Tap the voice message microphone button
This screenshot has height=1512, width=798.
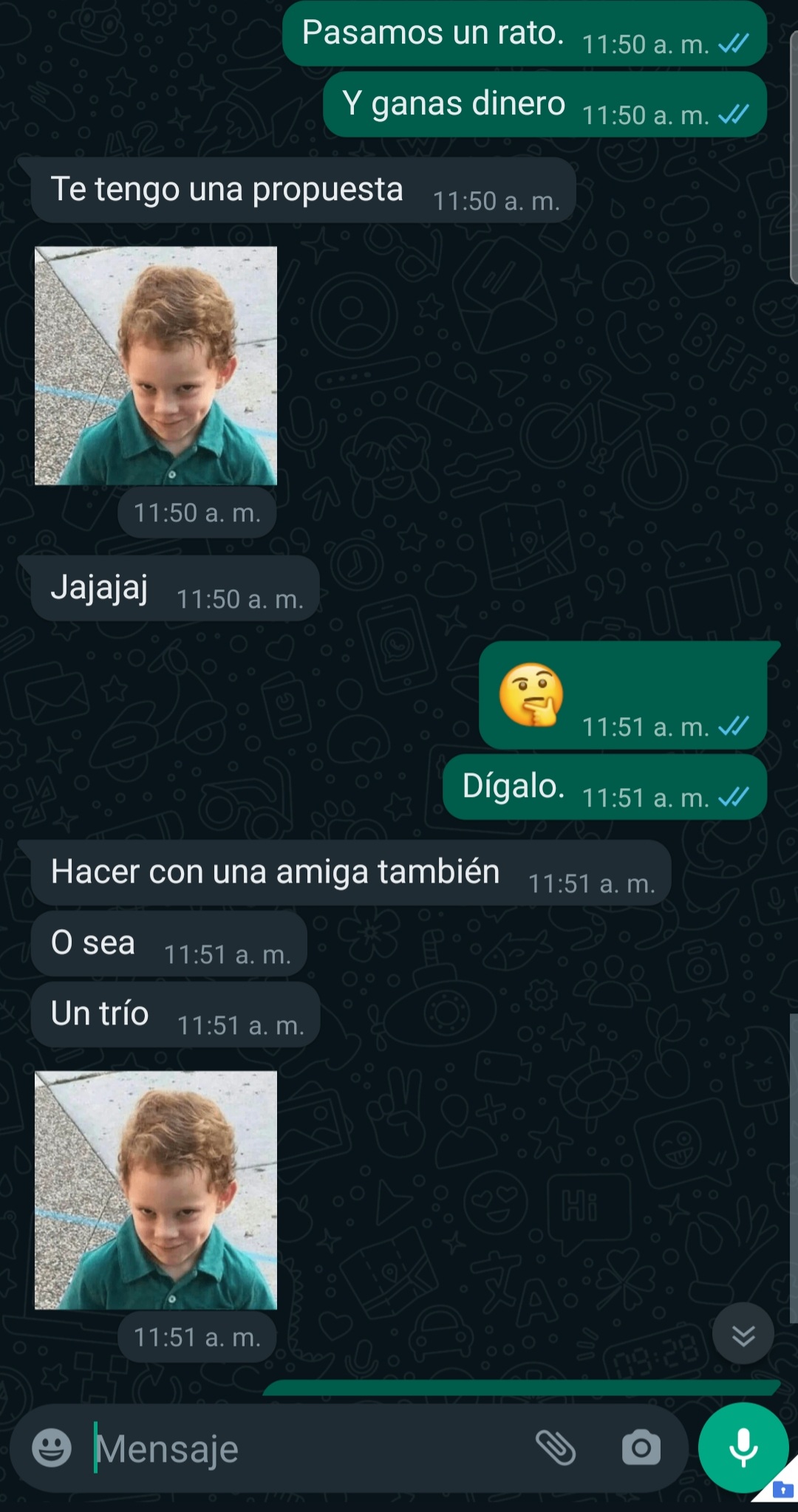[x=743, y=1448]
